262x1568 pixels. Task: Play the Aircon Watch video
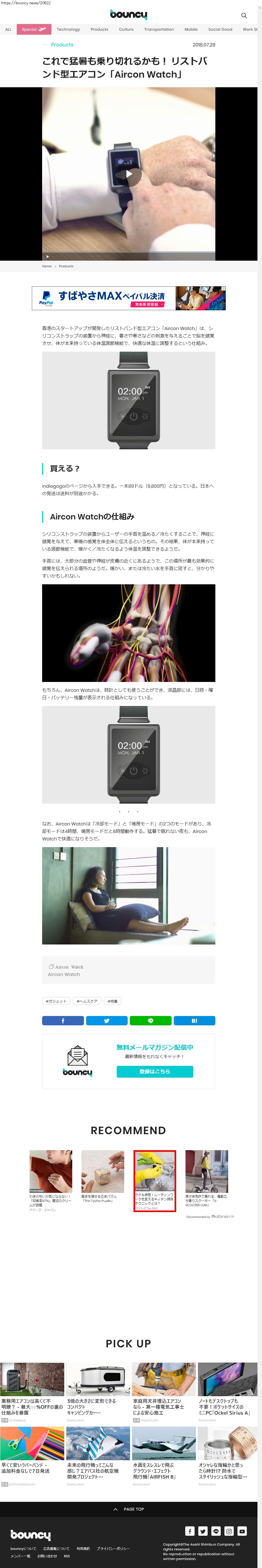(x=129, y=173)
